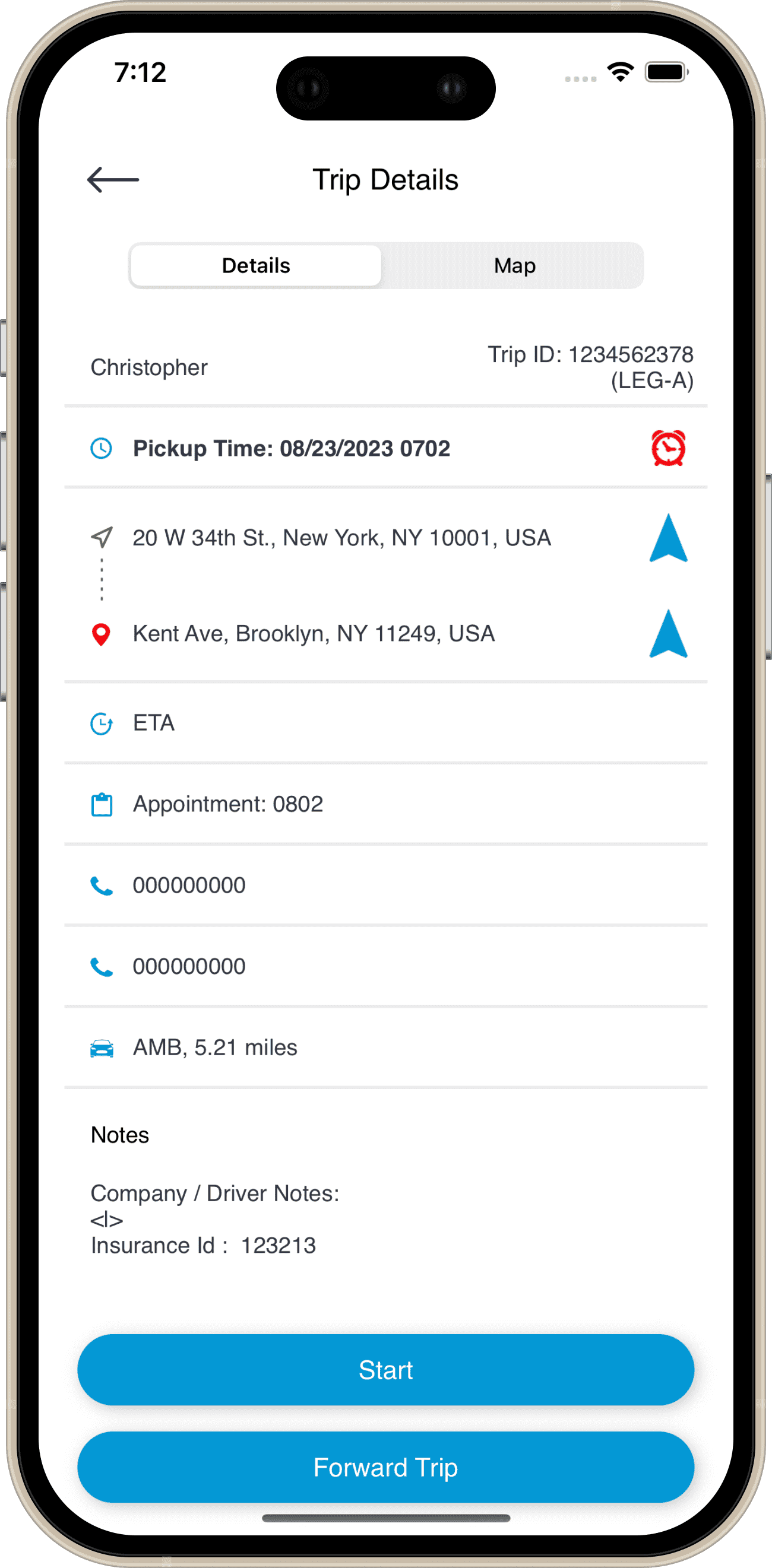Tap the red alarm clock icon
The image size is (772, 1568).
(x=668, y=449)
